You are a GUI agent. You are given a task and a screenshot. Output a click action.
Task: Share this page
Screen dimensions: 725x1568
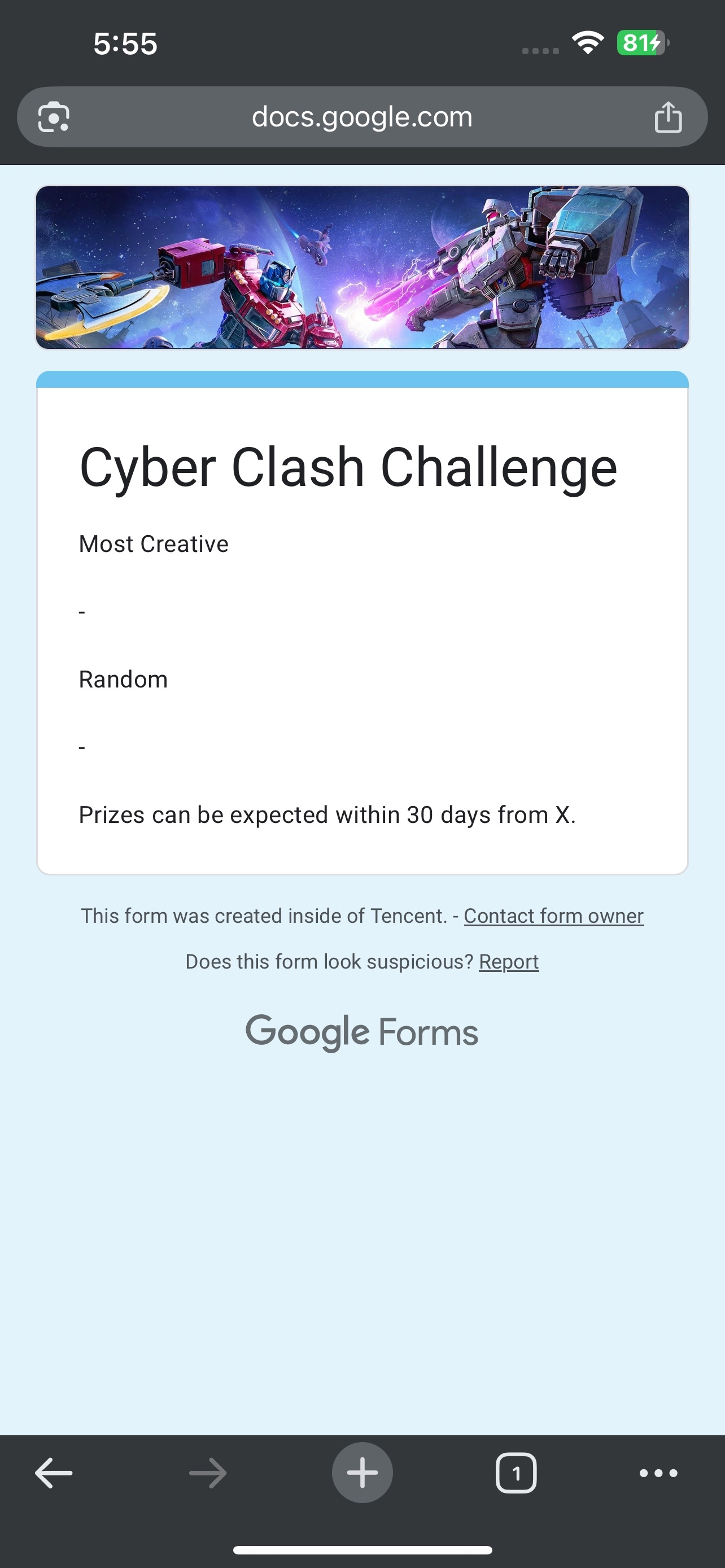667,117
